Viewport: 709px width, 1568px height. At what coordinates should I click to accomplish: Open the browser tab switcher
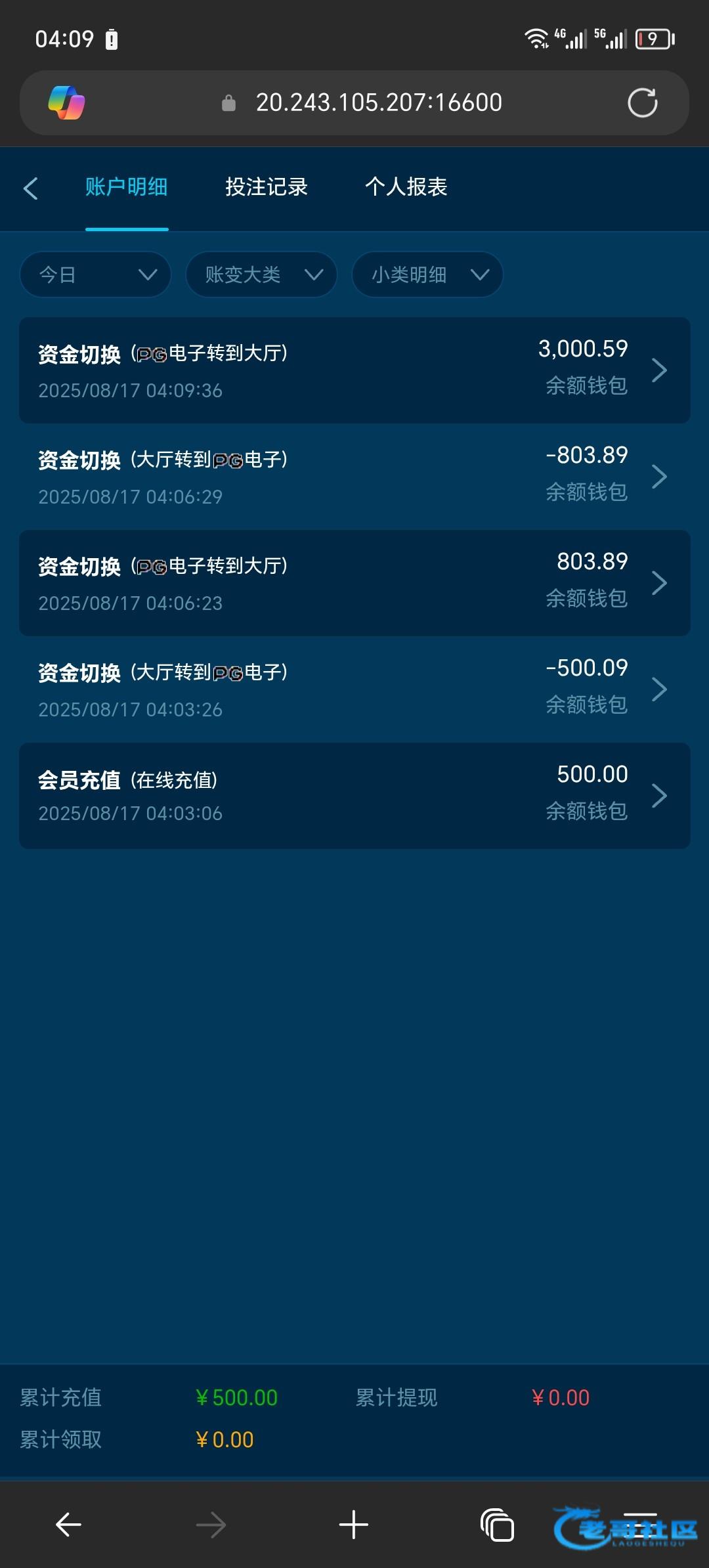(x=497, y=1525)
